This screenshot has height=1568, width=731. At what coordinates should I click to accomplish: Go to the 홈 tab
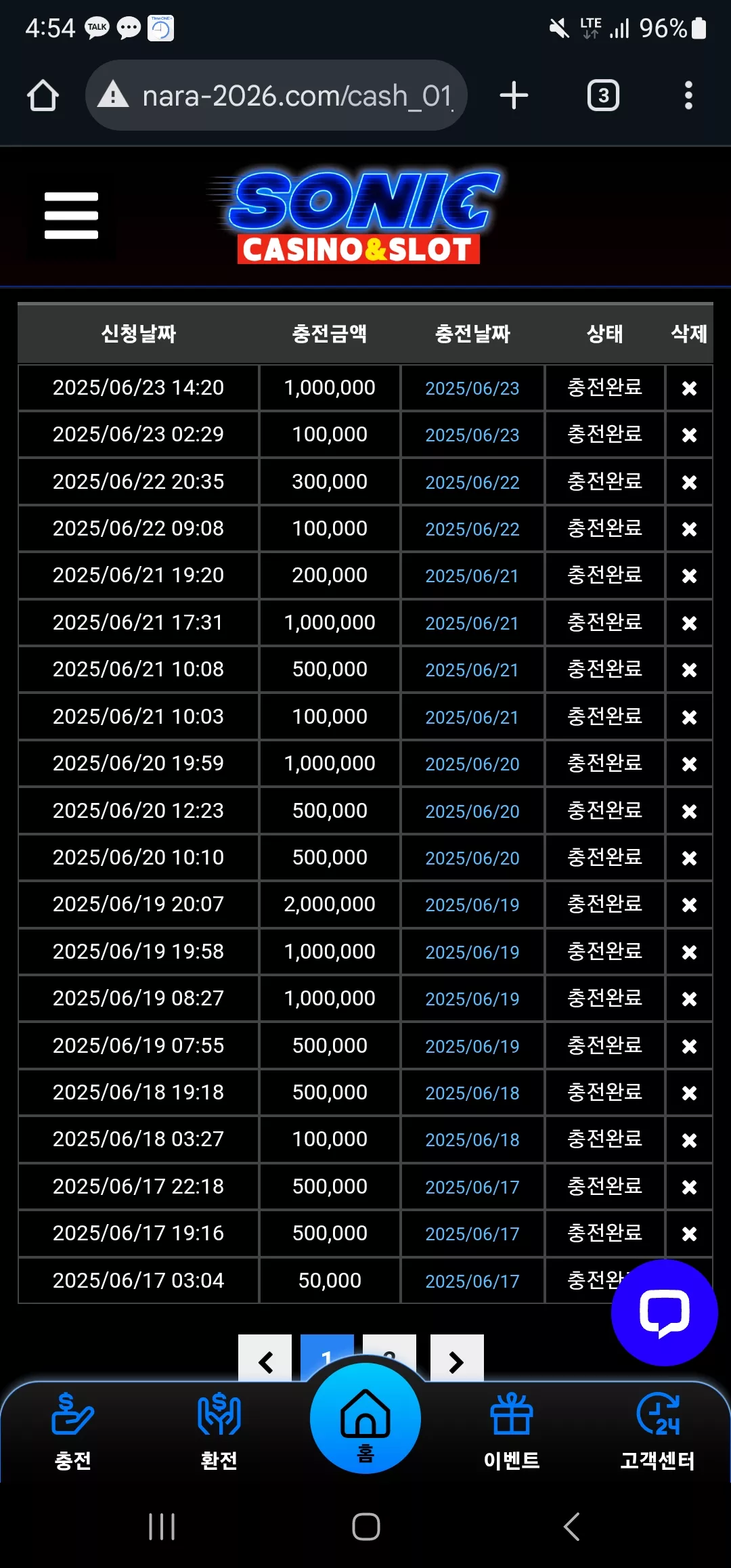[365, 1418]
